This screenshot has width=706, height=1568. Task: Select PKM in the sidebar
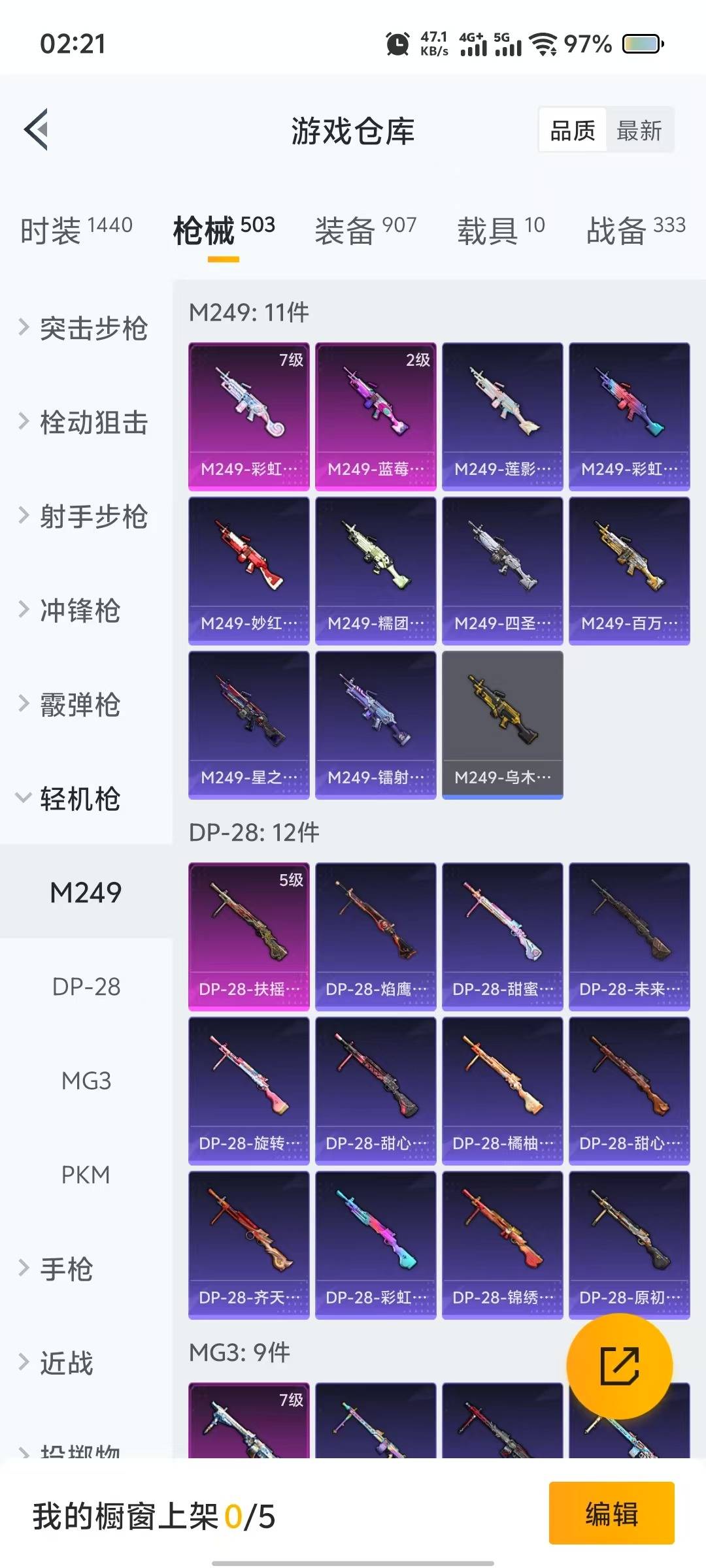point(86,1175)
